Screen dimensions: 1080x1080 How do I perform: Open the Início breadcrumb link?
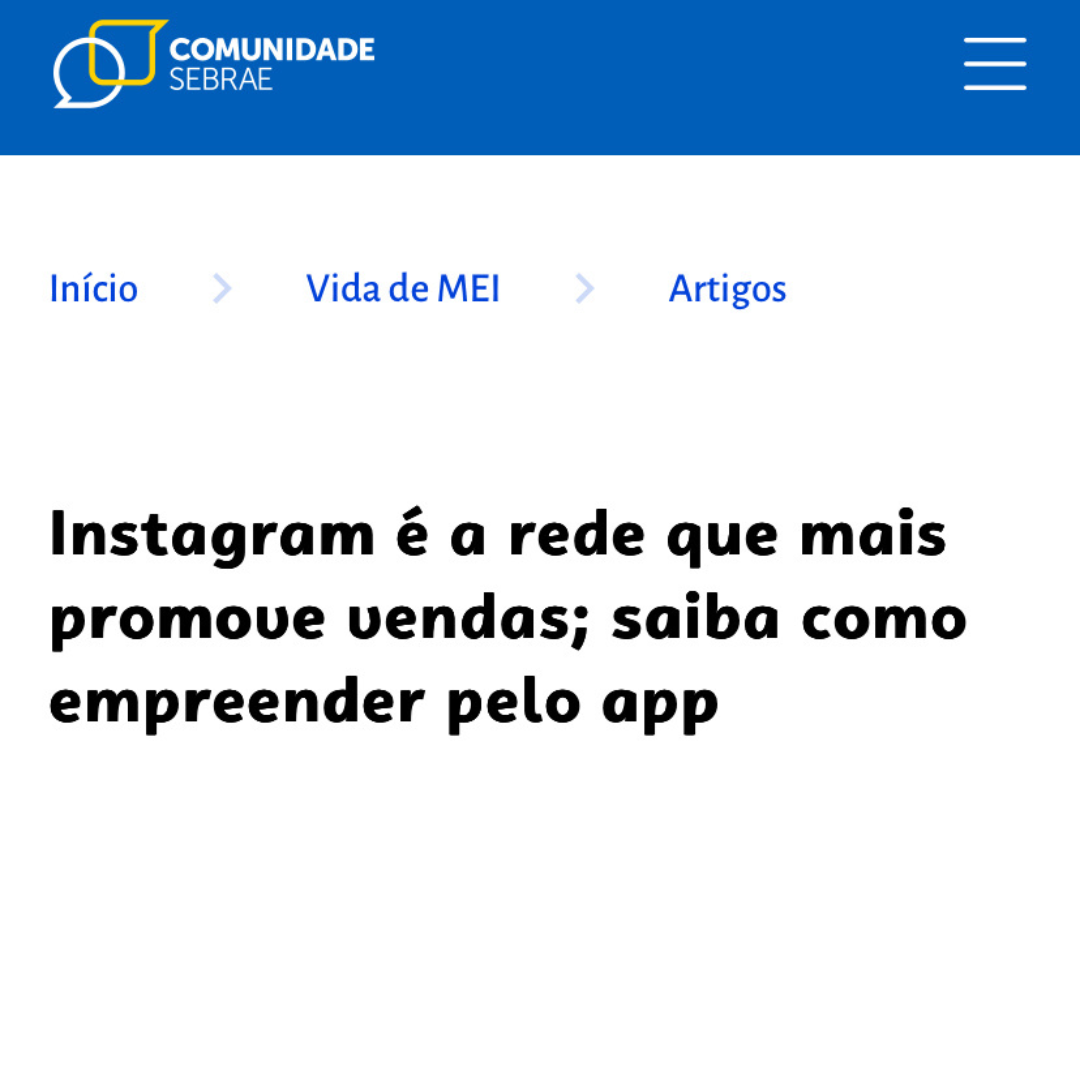tap(94, 289)
